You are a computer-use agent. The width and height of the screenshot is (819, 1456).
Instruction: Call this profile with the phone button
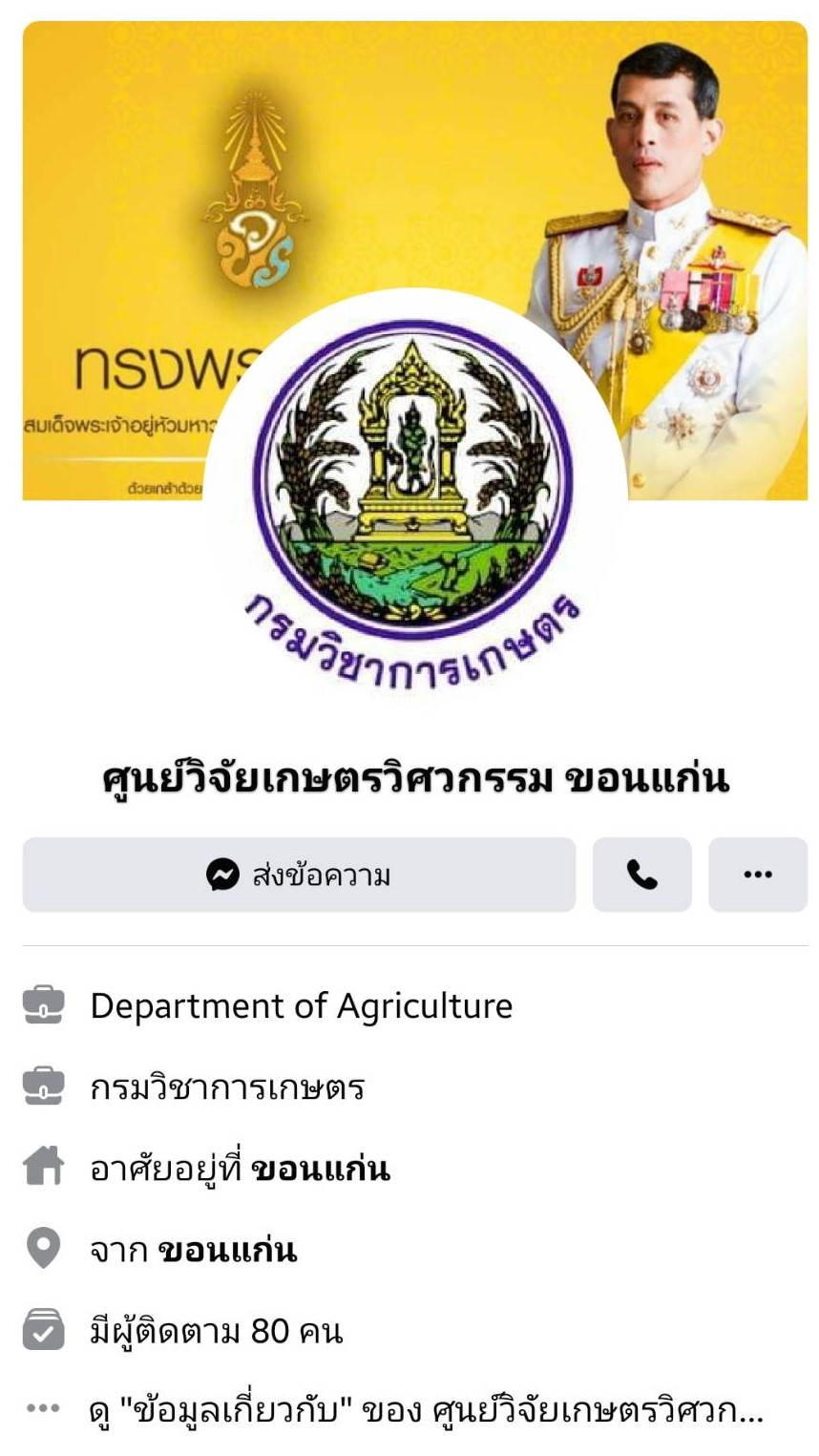click(641, 875)
